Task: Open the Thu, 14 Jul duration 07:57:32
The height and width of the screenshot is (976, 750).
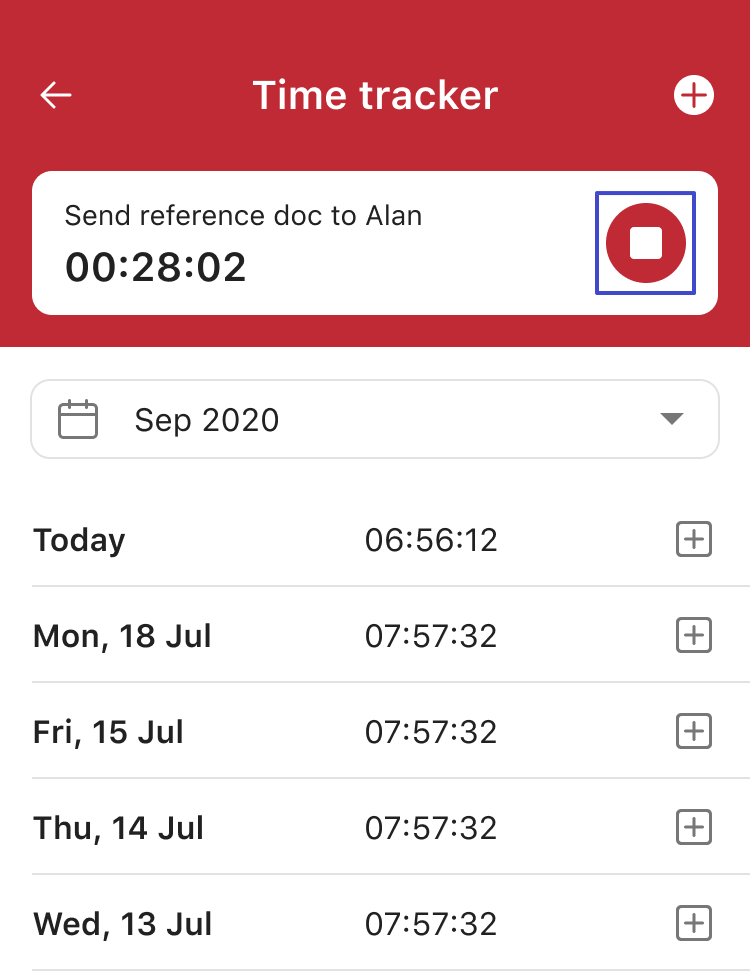Action: [430, 827]
